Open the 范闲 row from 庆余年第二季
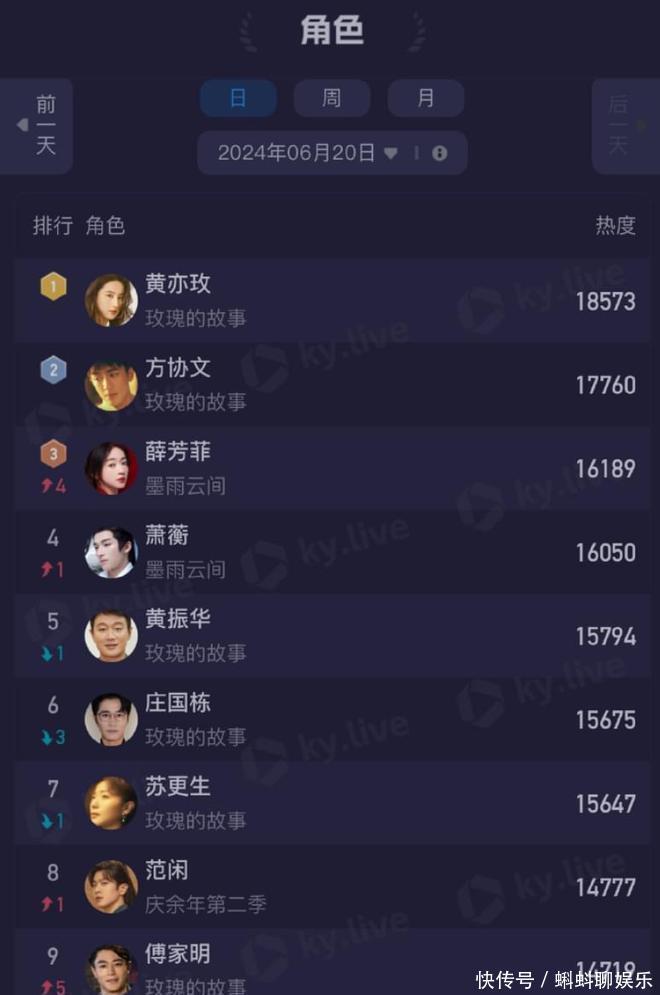This screenshot has height=995, width=660. tap(330, 887)
